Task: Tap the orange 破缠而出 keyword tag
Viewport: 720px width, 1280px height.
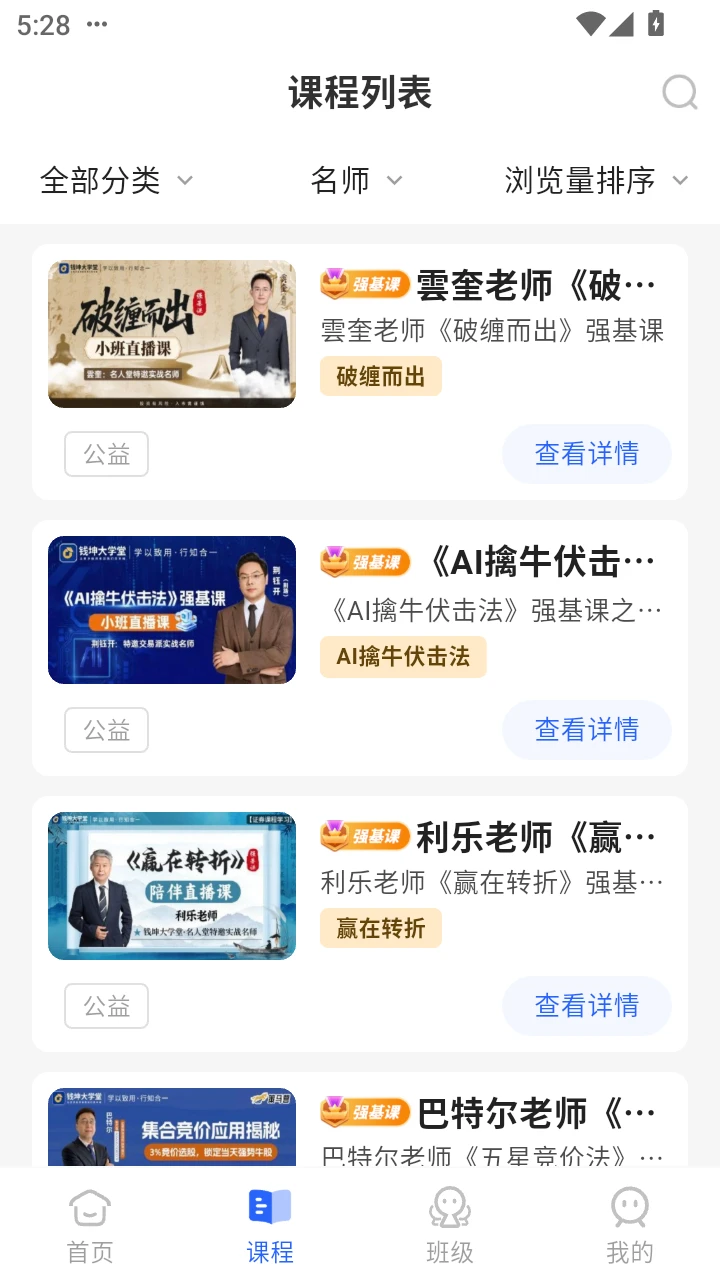Action: [x=380, y=376]
